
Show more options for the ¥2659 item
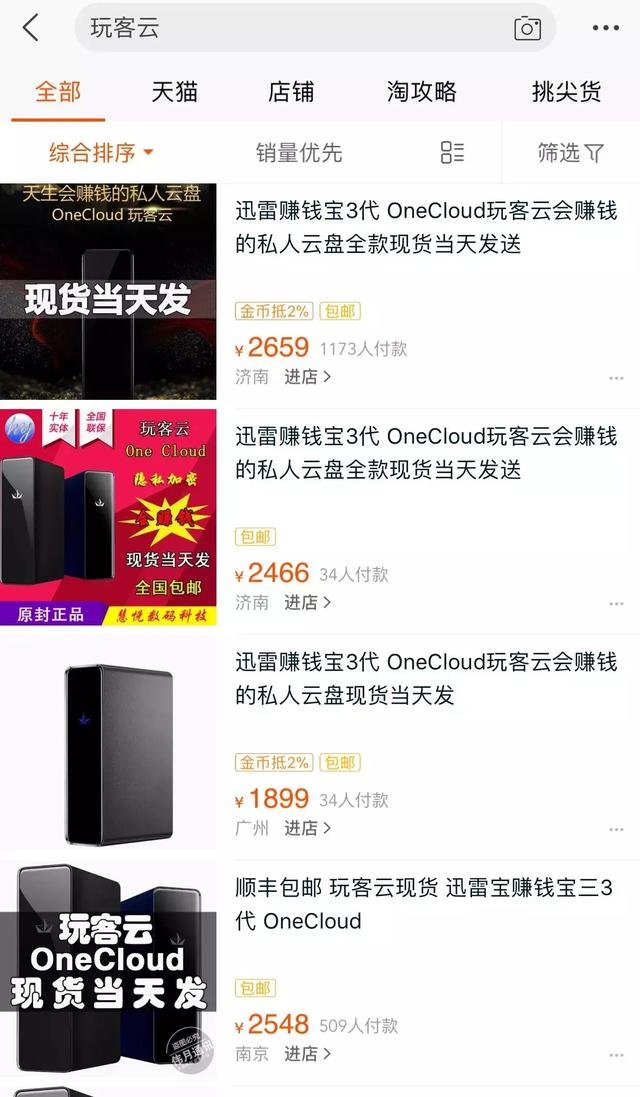coord(616,379)
